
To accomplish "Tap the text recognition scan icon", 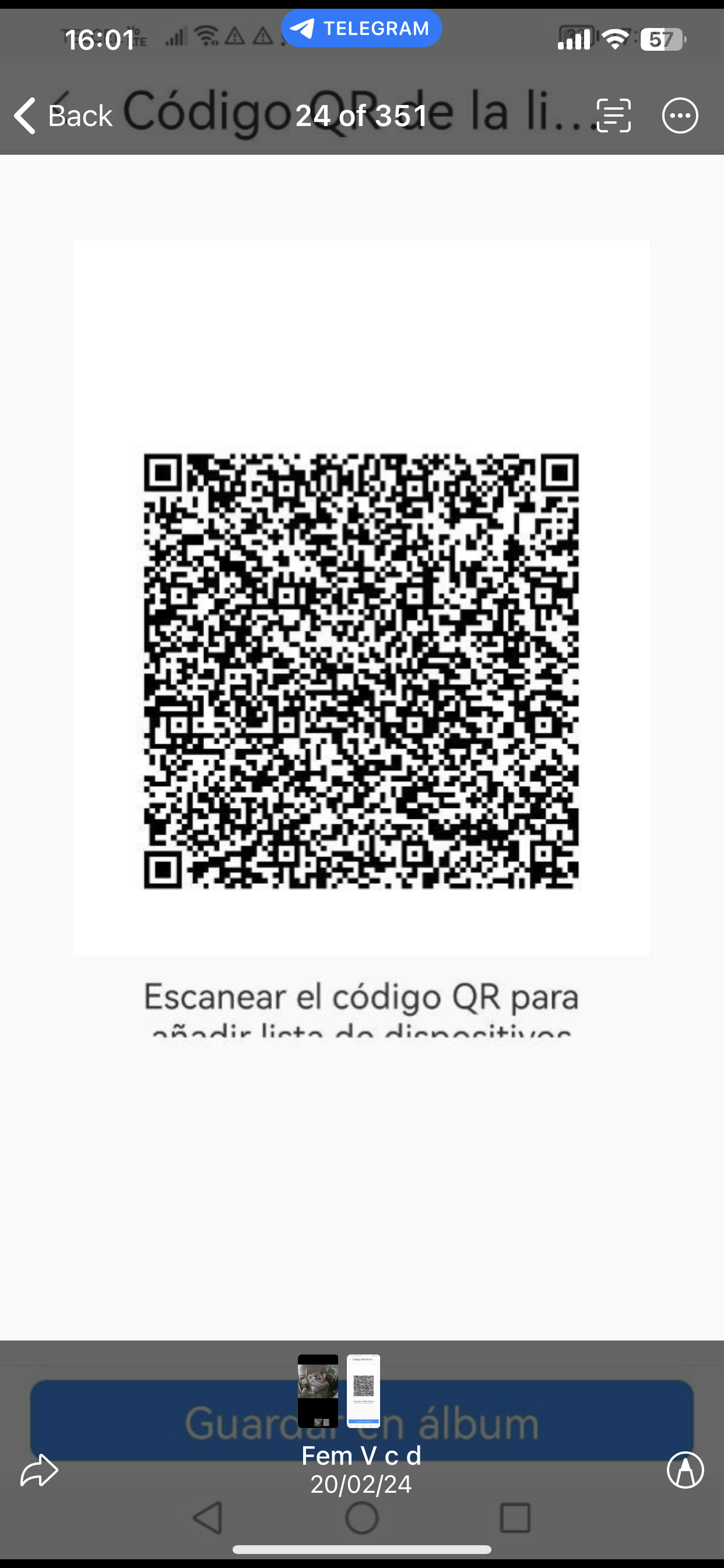I will coord(613,115).
